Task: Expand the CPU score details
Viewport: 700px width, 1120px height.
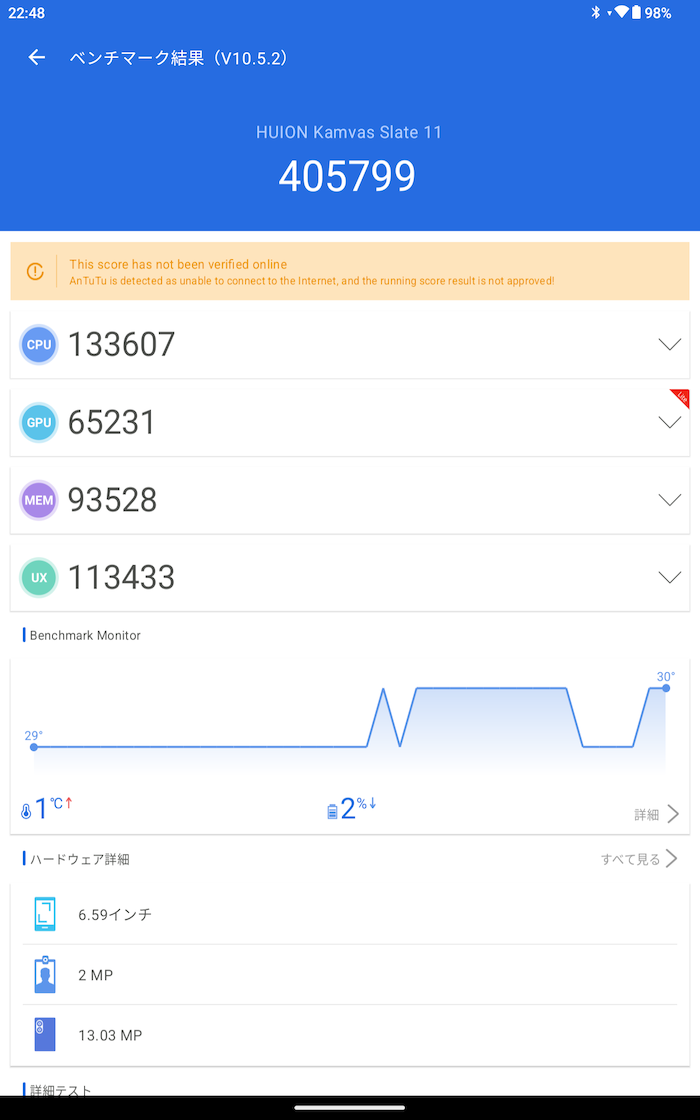Action: point(349,344)
